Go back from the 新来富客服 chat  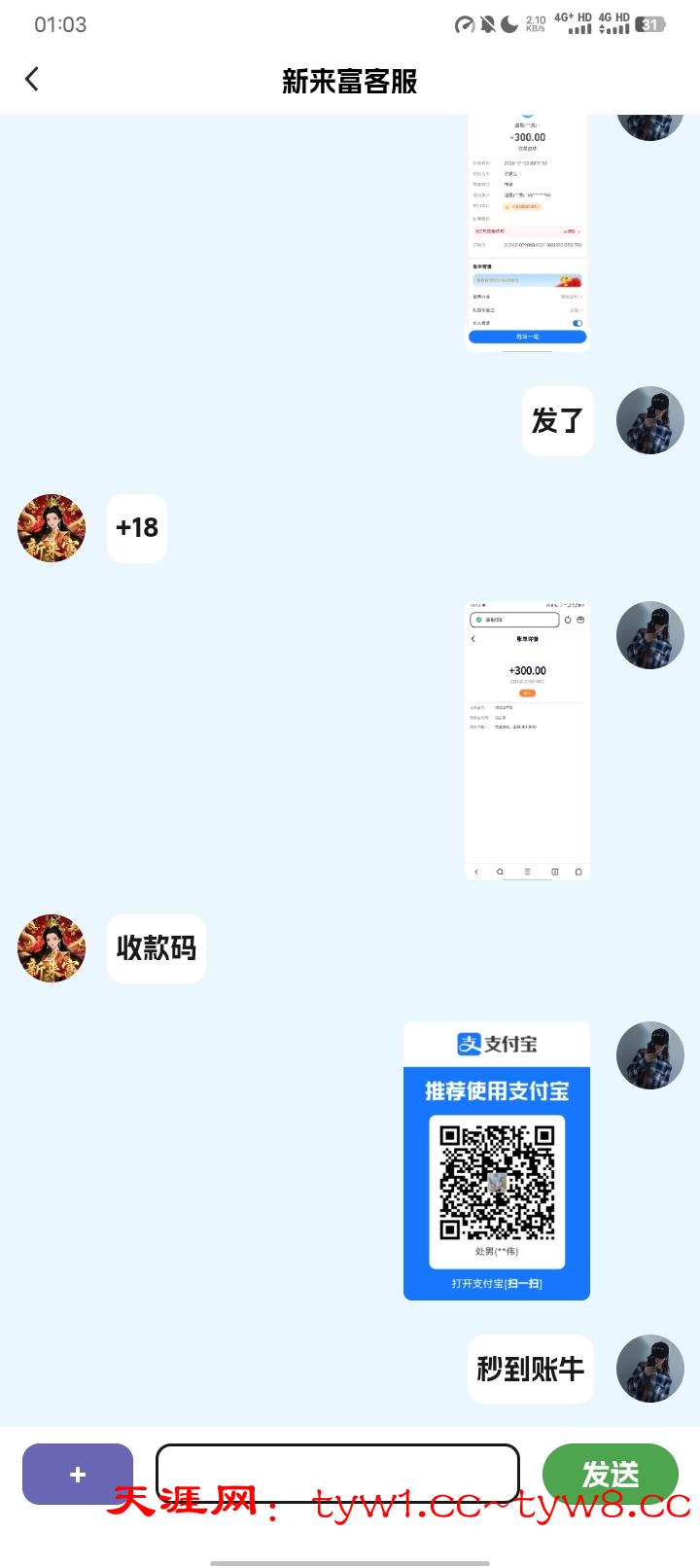point(32,80)
